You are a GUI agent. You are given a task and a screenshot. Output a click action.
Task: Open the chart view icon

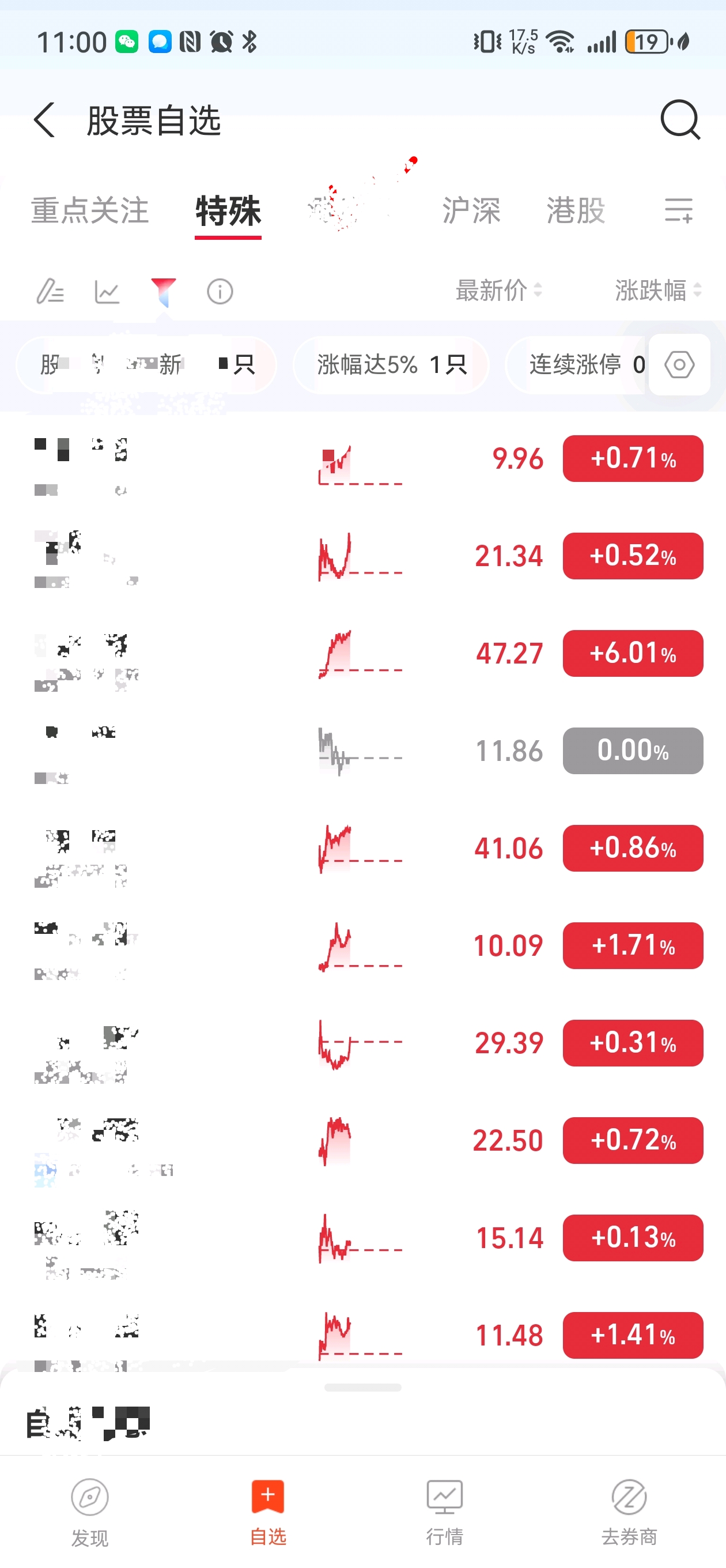107,292
